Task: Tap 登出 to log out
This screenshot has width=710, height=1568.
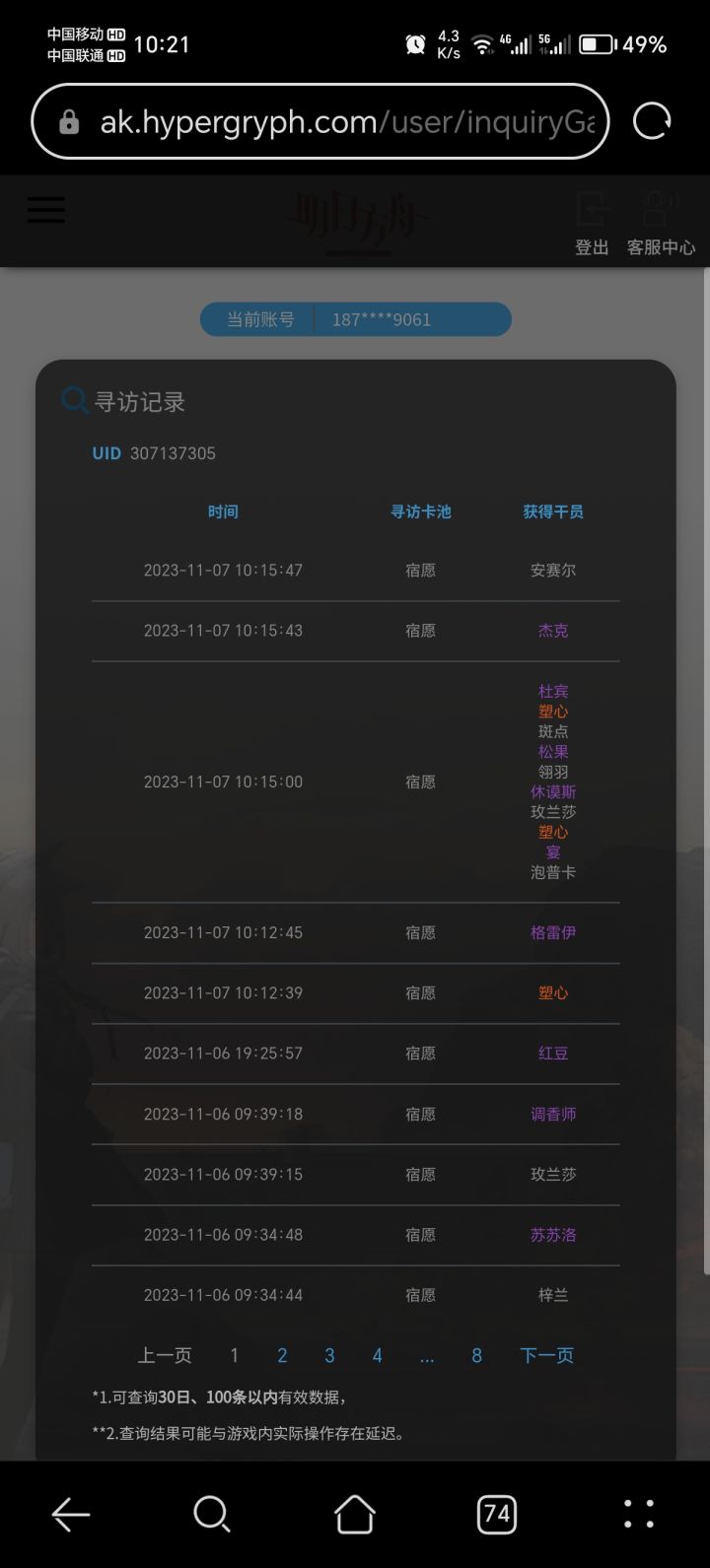Action: pos(592,223)
